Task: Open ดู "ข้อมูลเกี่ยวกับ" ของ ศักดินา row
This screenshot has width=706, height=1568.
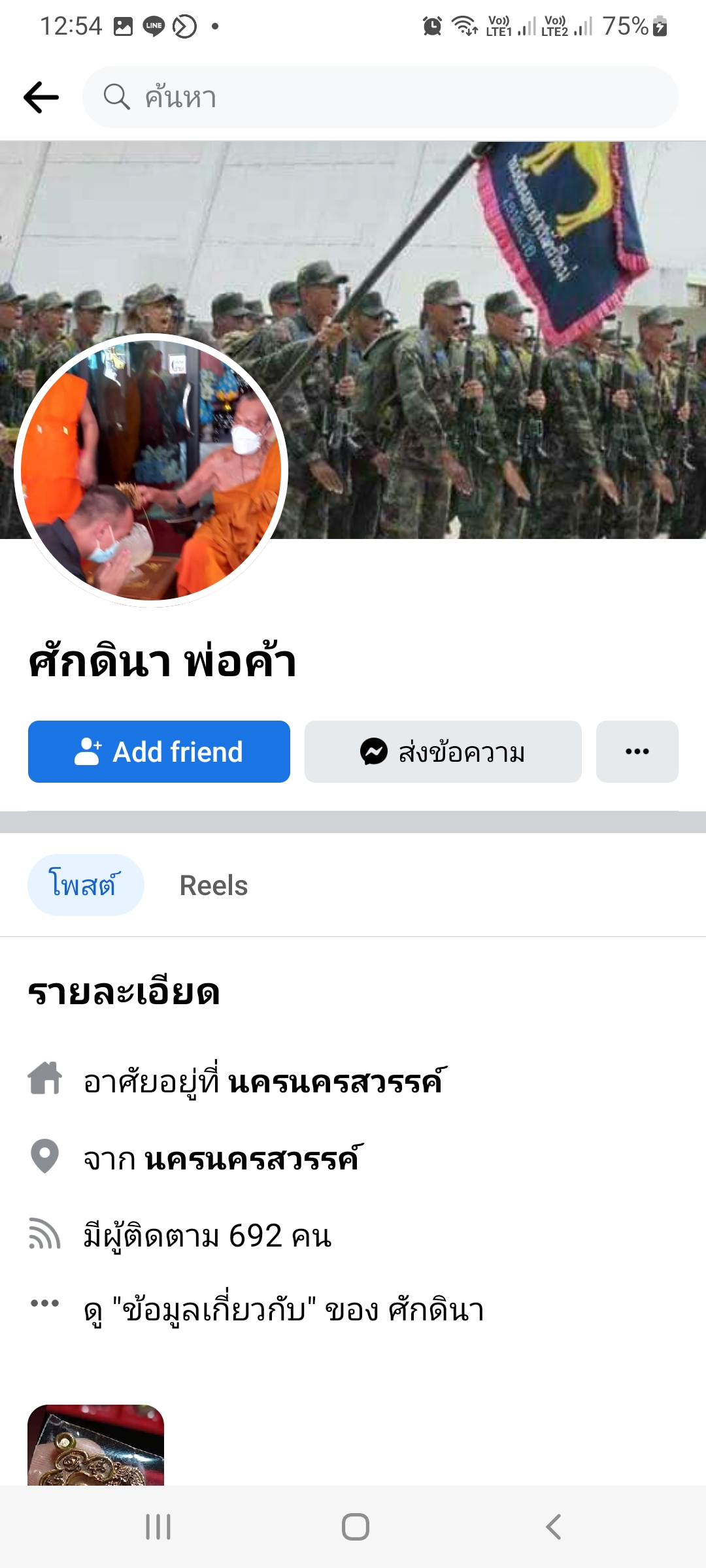Action: click(x=284, y=1310)
